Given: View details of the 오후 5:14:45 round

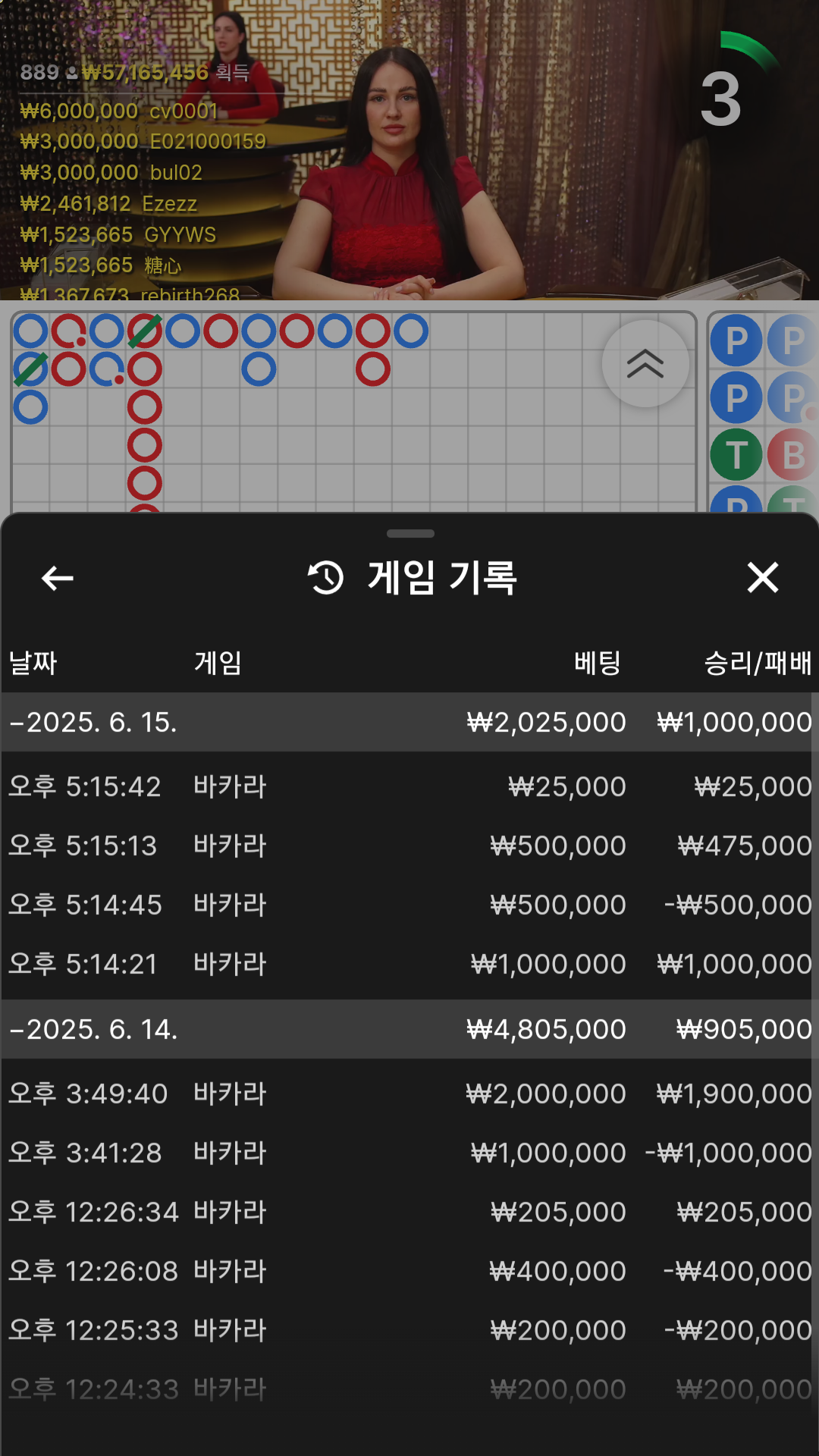Looking at the screenshot, I should 409,905.
